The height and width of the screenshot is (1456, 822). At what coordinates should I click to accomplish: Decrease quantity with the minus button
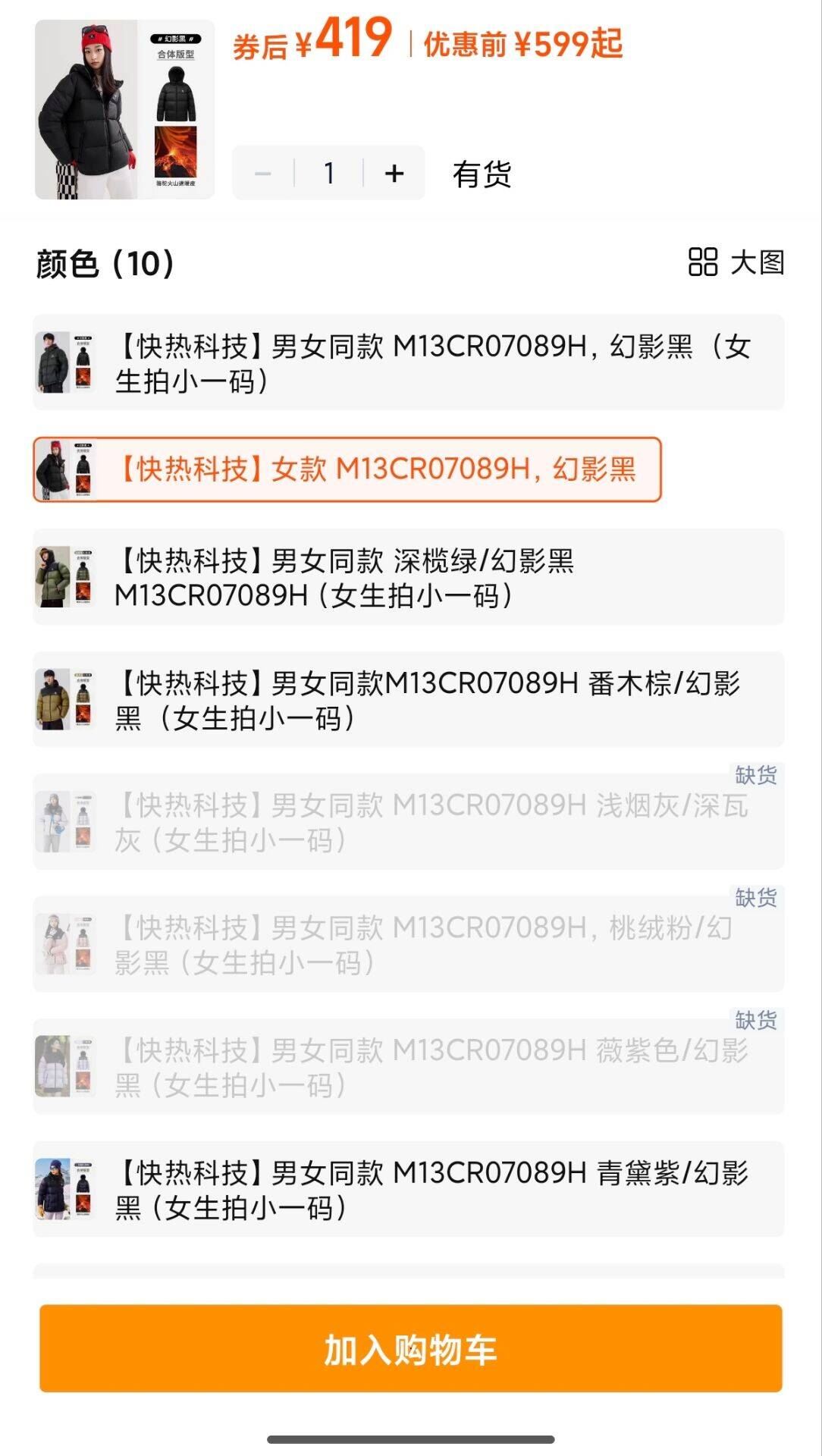tap(263, 174)
